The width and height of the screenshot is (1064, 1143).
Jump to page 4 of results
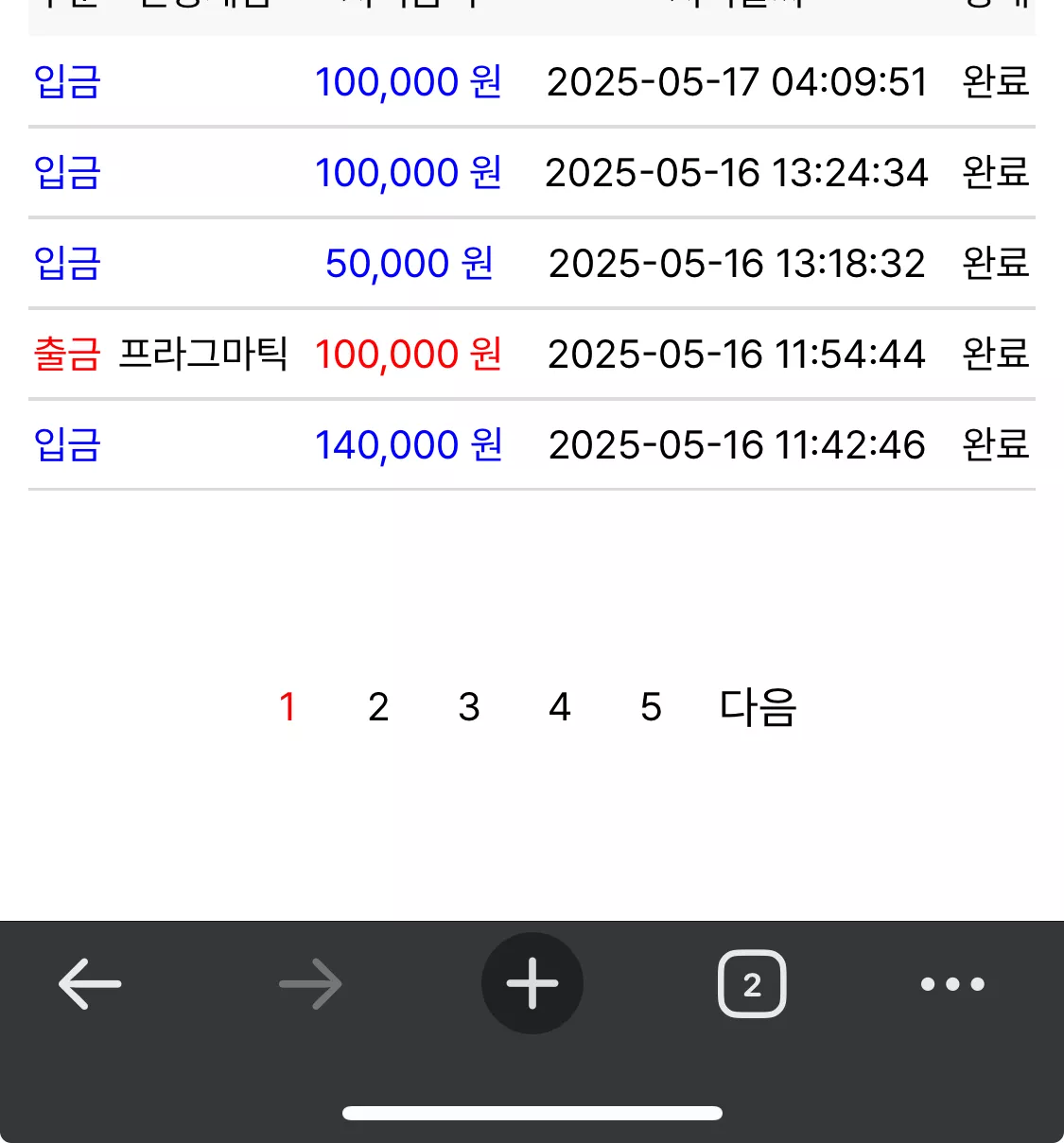[560, 707]
